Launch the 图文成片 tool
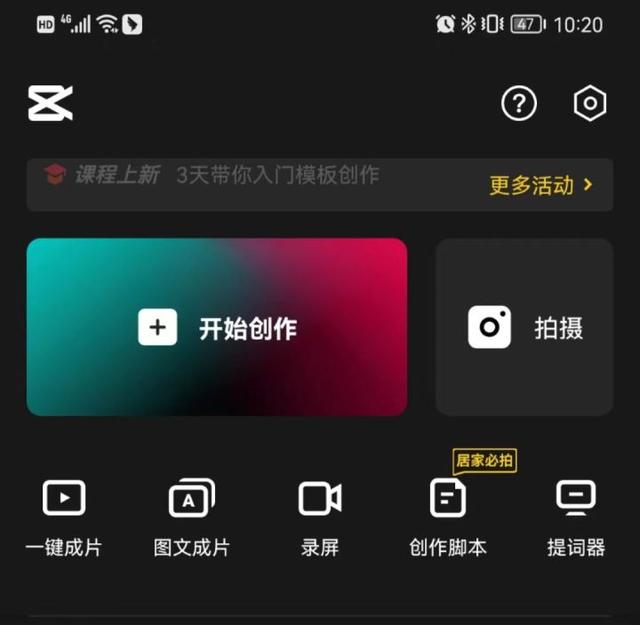 pos(191,516)
